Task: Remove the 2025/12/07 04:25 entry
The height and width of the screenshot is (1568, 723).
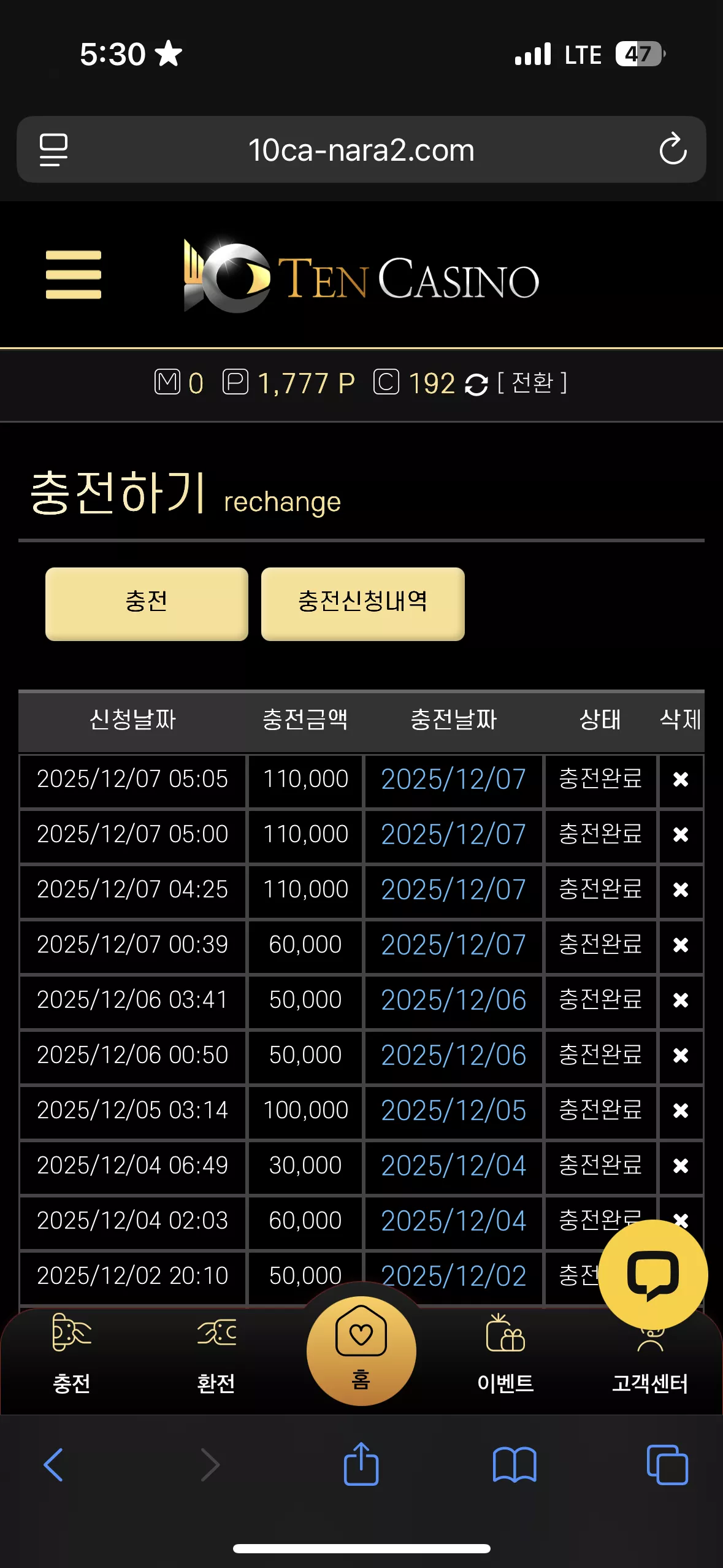Action: click(x=681, y=890)
